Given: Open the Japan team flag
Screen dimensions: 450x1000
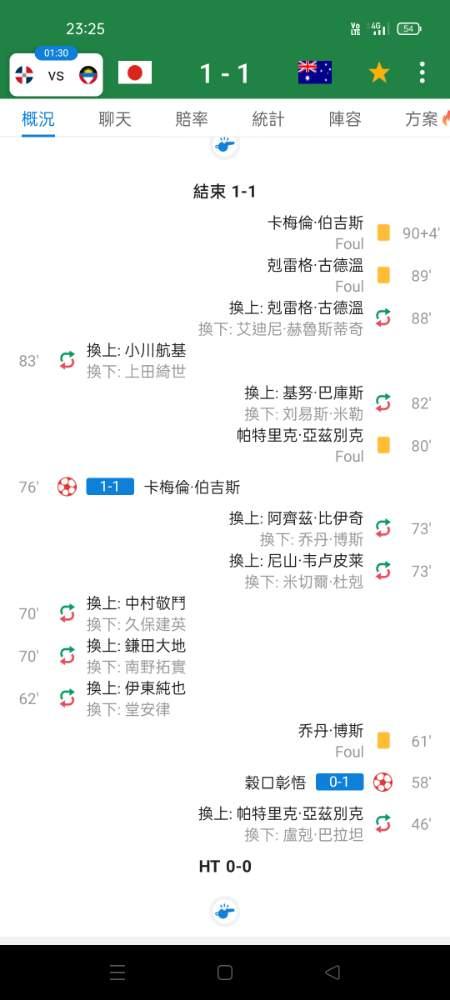Looking at the screenshot, I should [x=134, y=73].
